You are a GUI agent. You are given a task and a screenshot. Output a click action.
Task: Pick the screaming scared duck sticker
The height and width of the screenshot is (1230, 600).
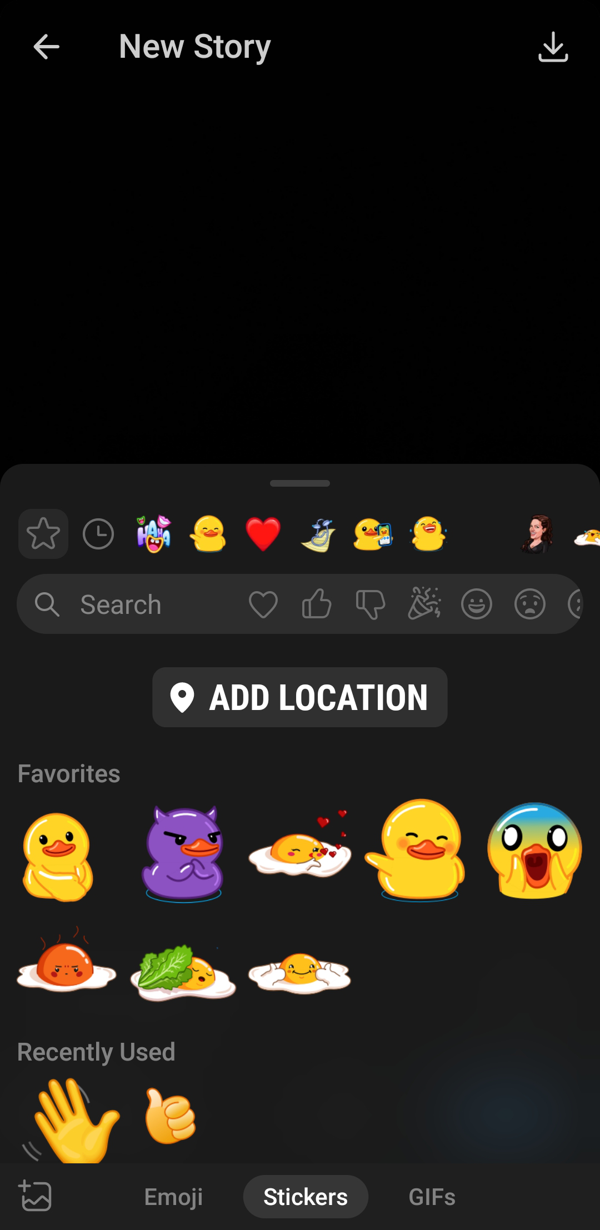click(x=534, y=850)
